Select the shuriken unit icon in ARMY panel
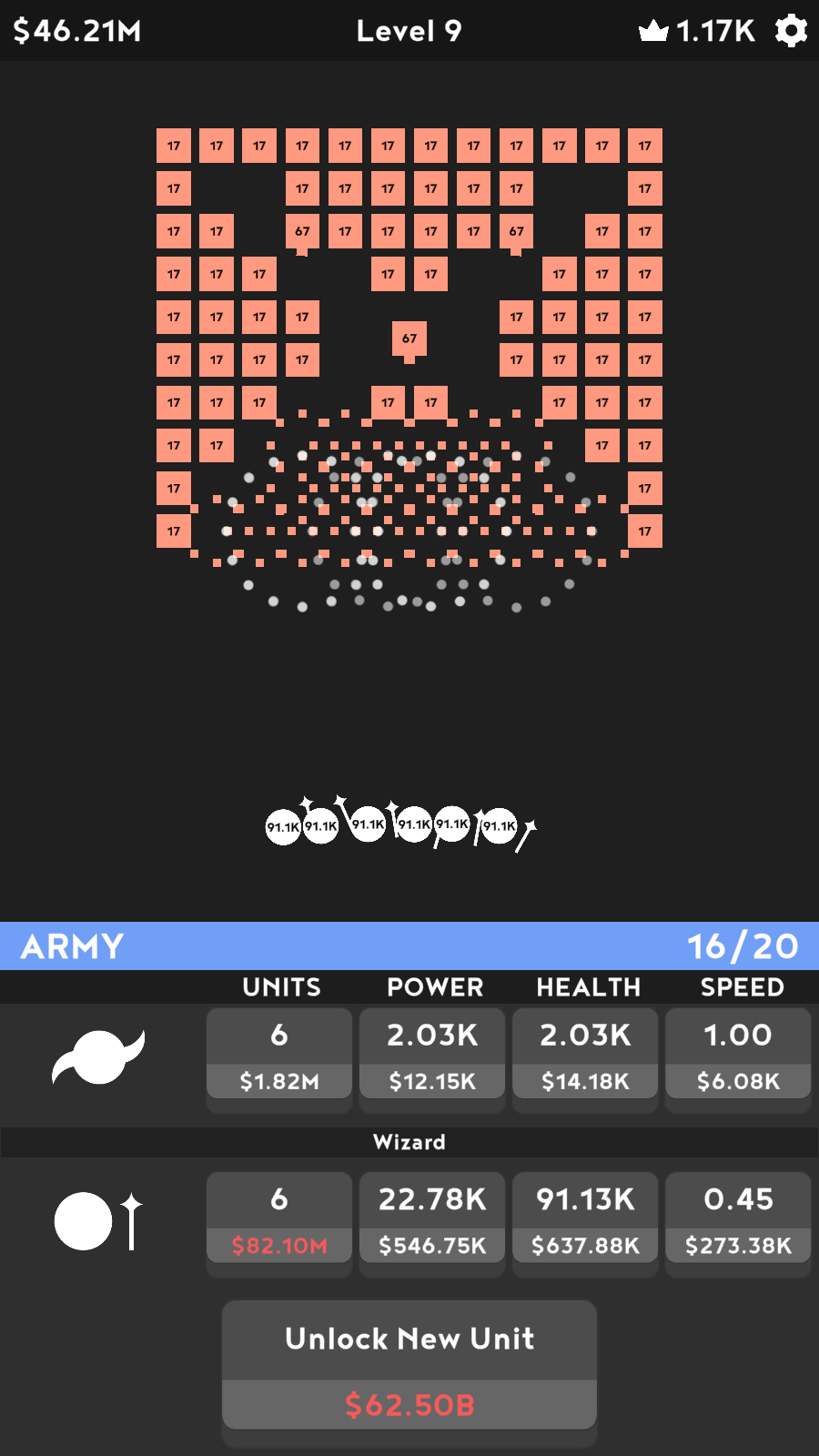819x1456 pixels. coord(100,1056)
